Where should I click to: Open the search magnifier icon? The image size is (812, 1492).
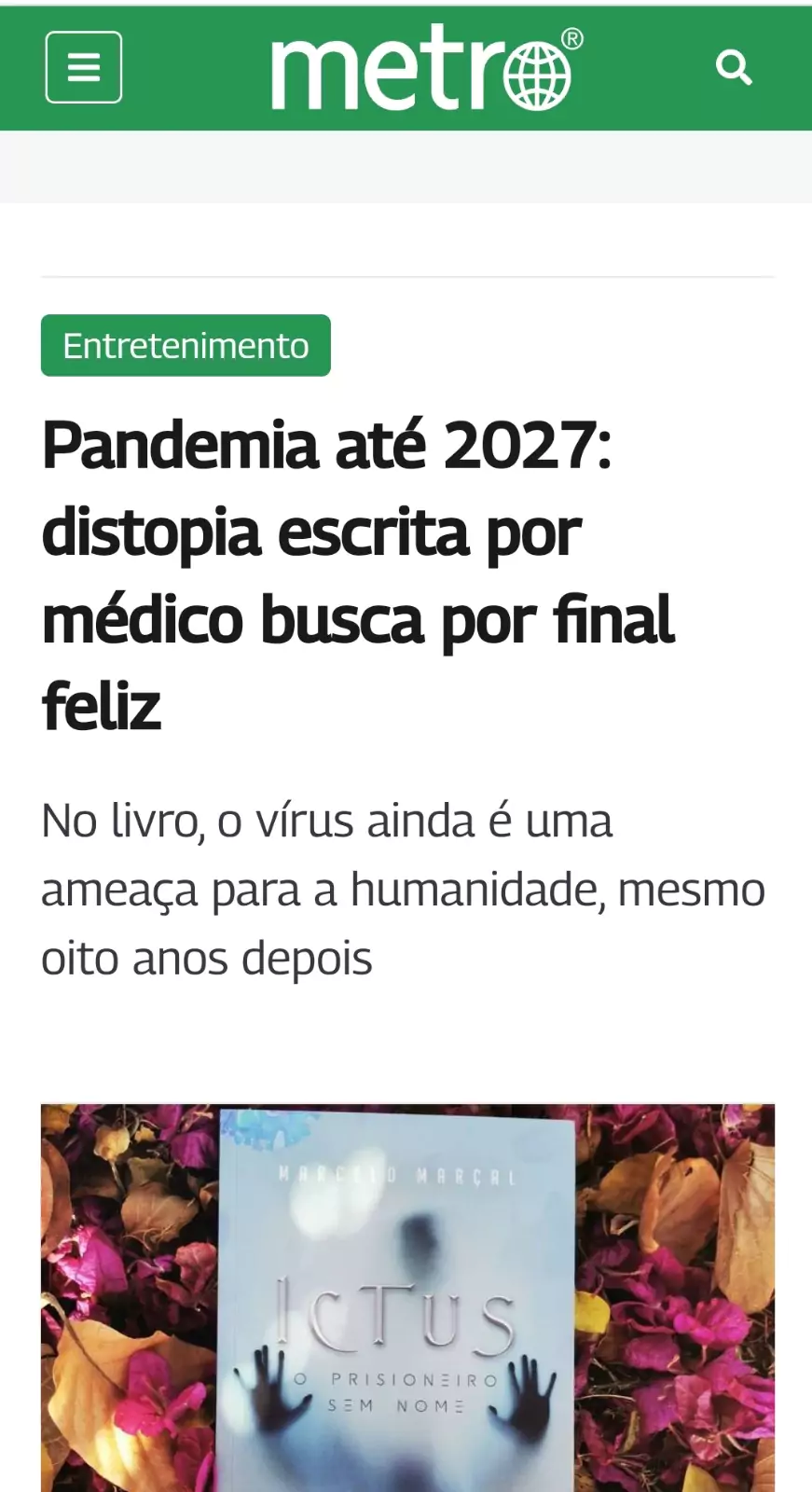[x=734, y=68]
